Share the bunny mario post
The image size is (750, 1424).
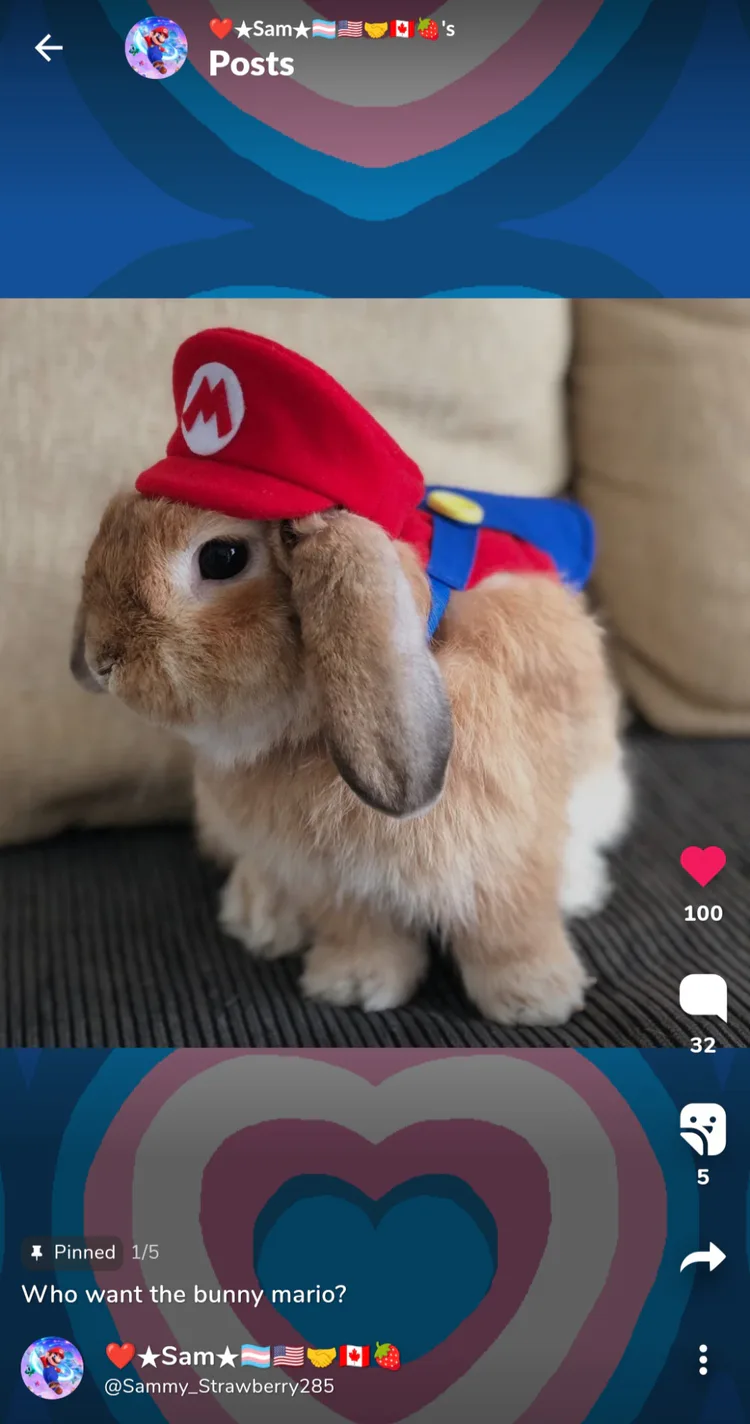click(703, 1258)
